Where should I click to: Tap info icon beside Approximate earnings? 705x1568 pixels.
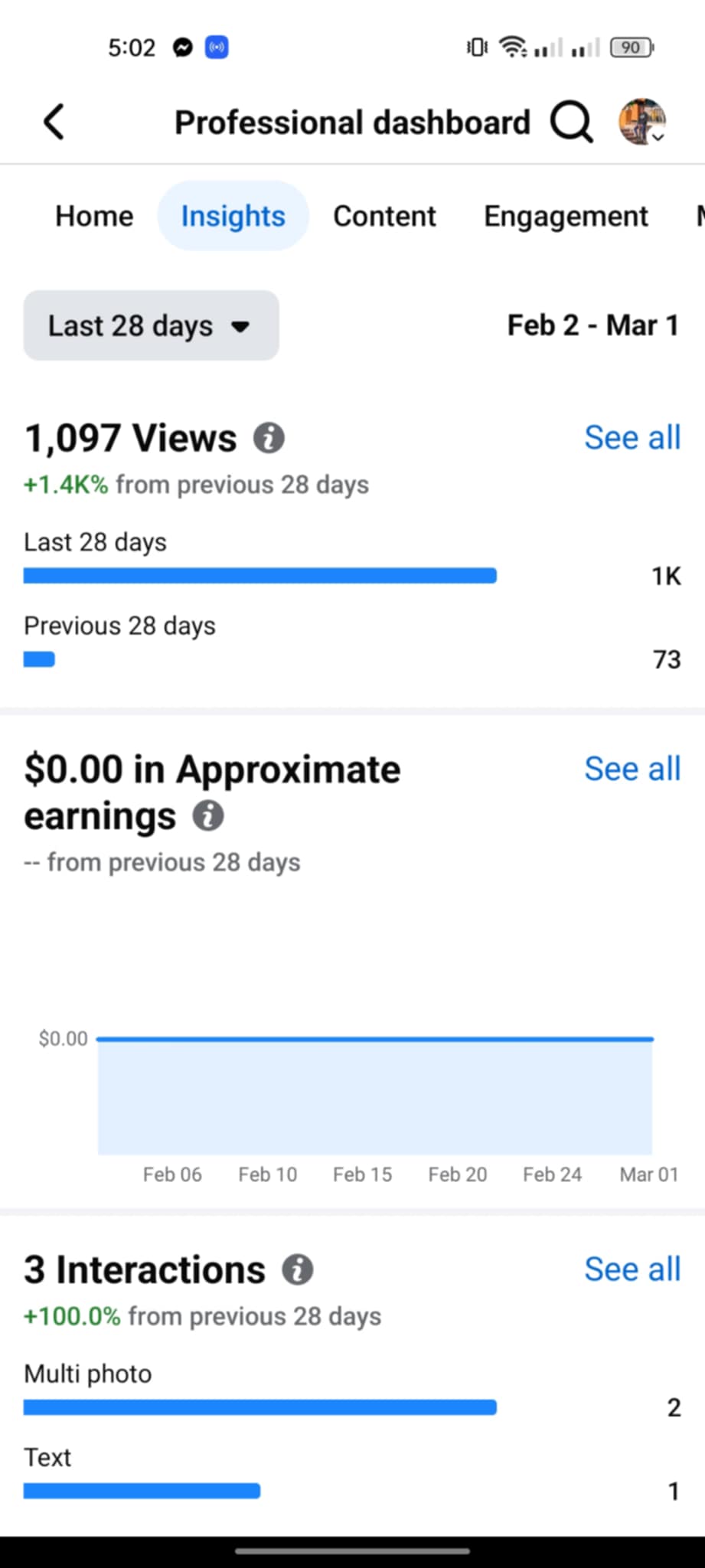point(208,816)
